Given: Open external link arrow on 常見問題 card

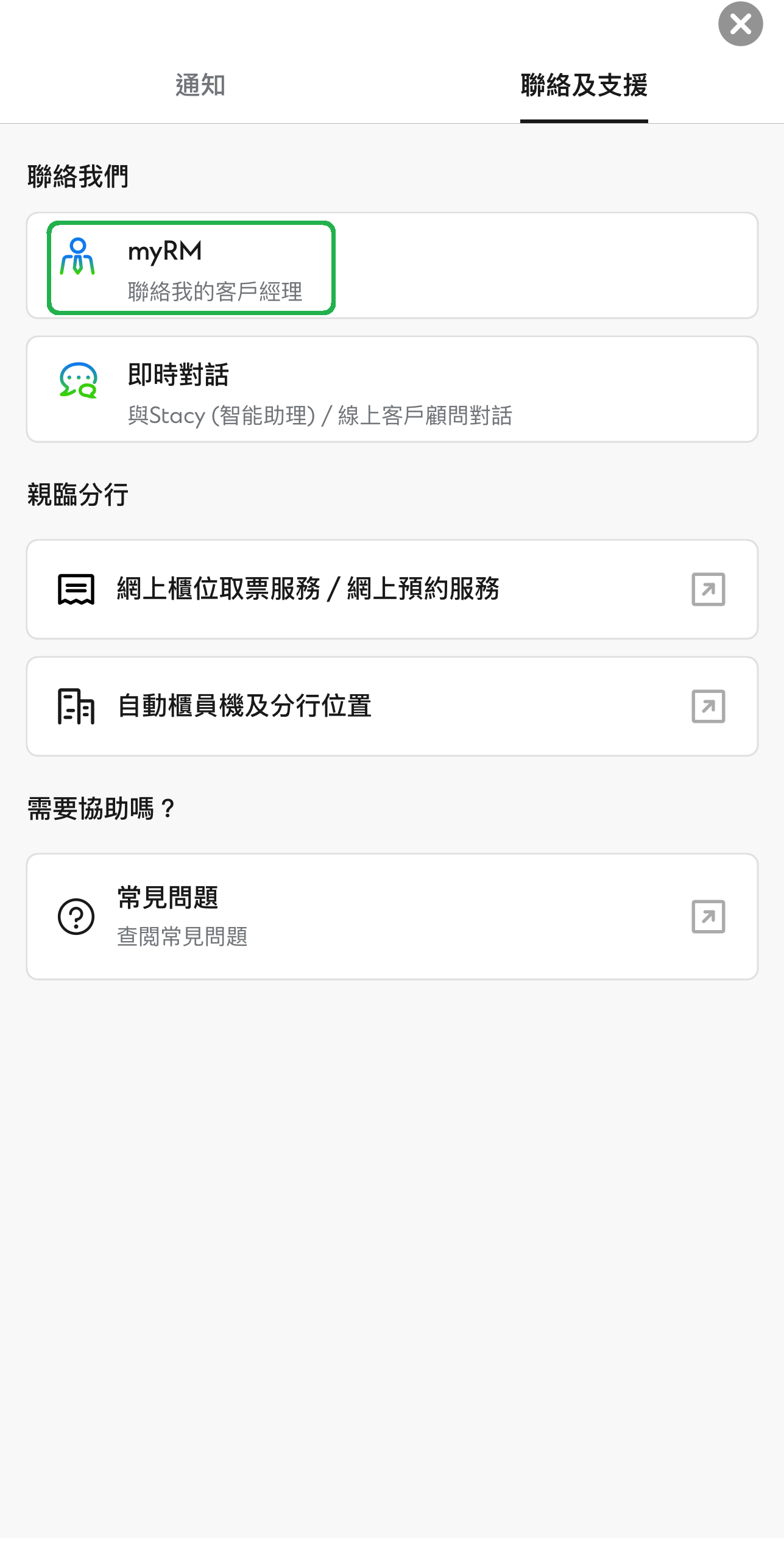Looking at the screenshot, I should pos(708,916).
